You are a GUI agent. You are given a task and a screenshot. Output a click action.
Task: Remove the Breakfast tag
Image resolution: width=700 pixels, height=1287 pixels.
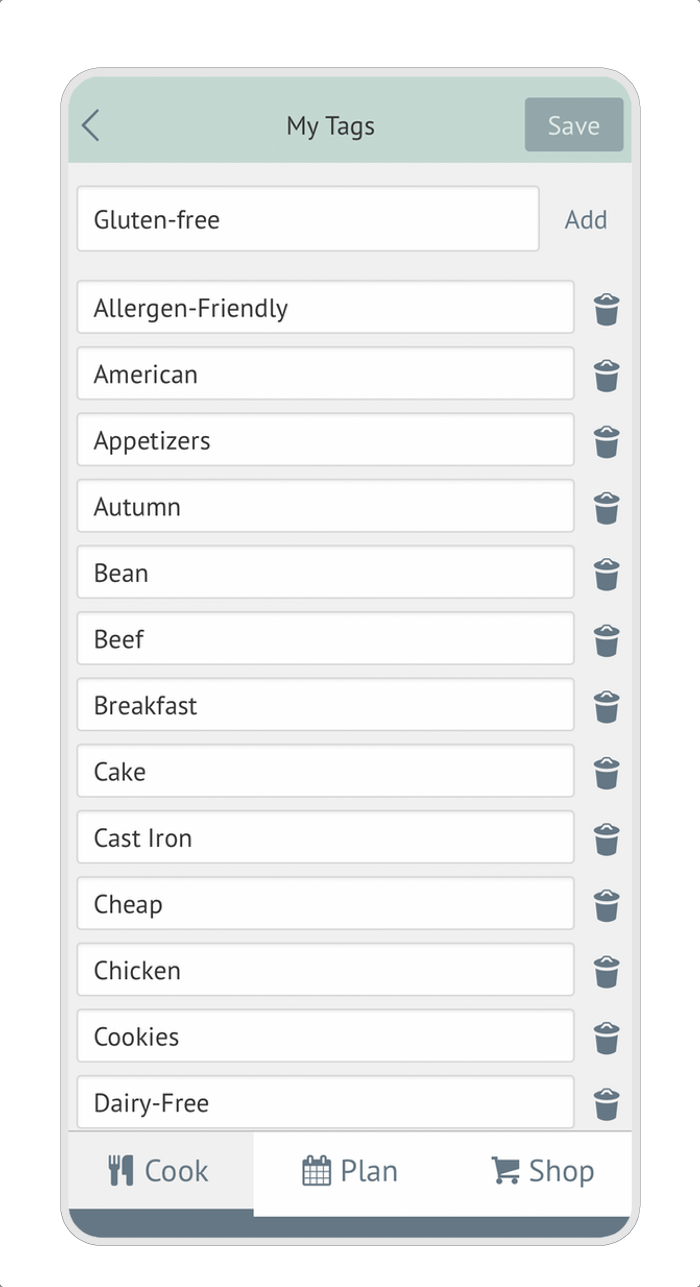pyautogui.click(x=606, y=706)
